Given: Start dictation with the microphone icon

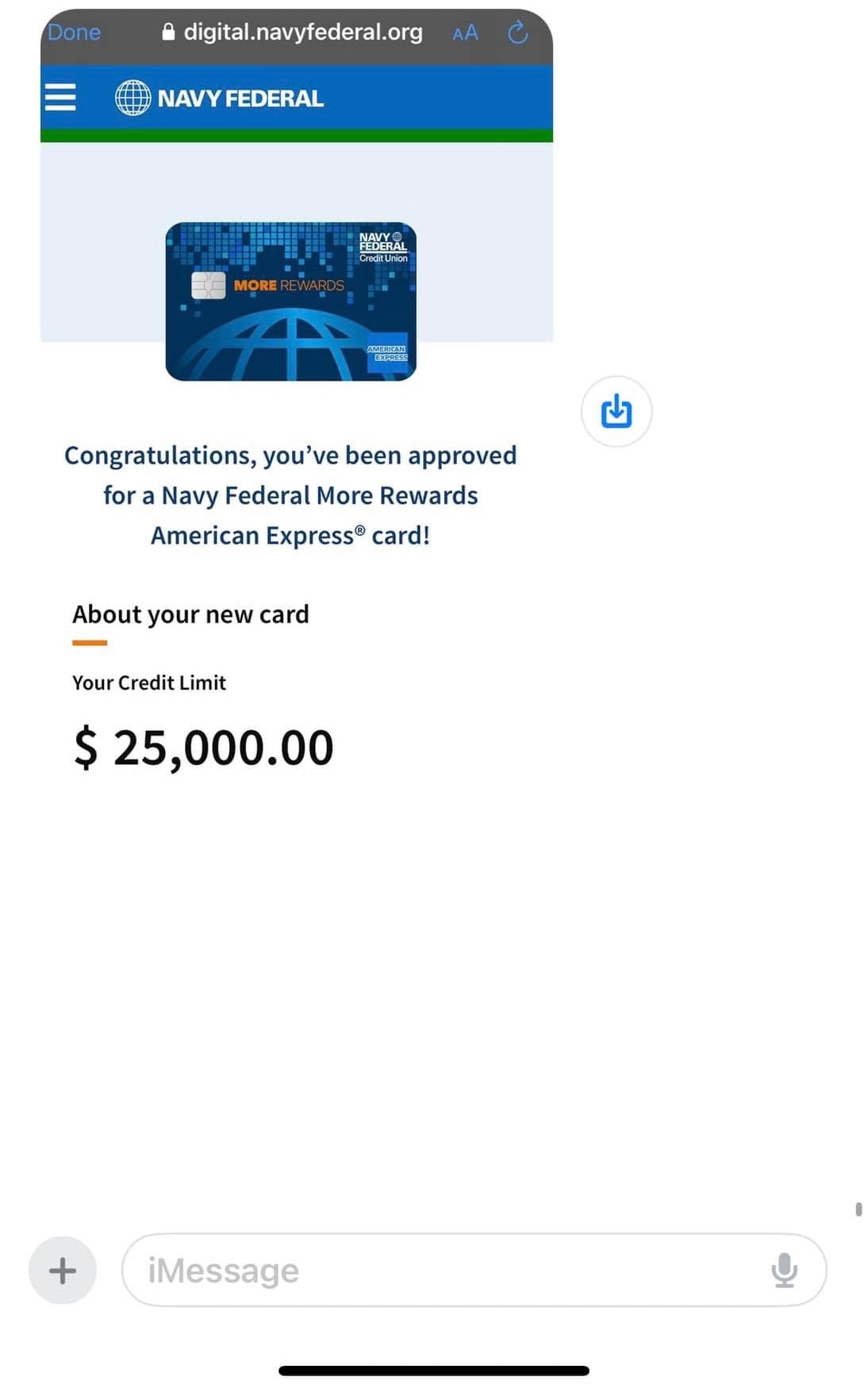Looking at the screenshot, I should click(x=784, y=1270).
